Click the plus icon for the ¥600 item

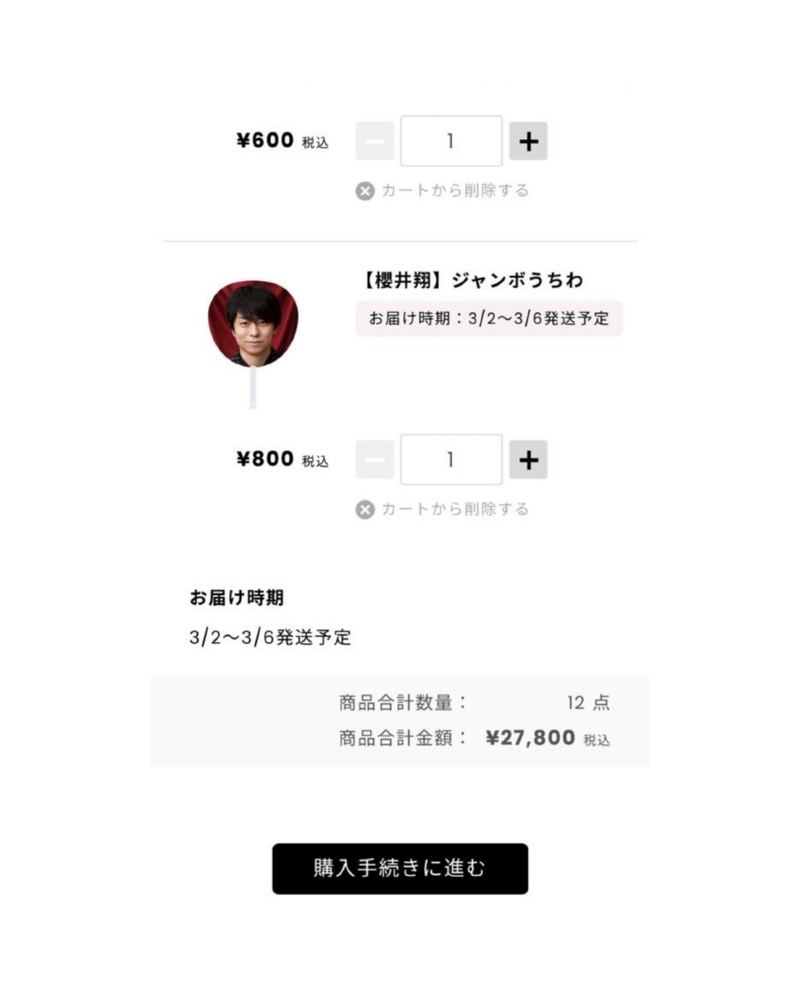[x=528, y=141]
